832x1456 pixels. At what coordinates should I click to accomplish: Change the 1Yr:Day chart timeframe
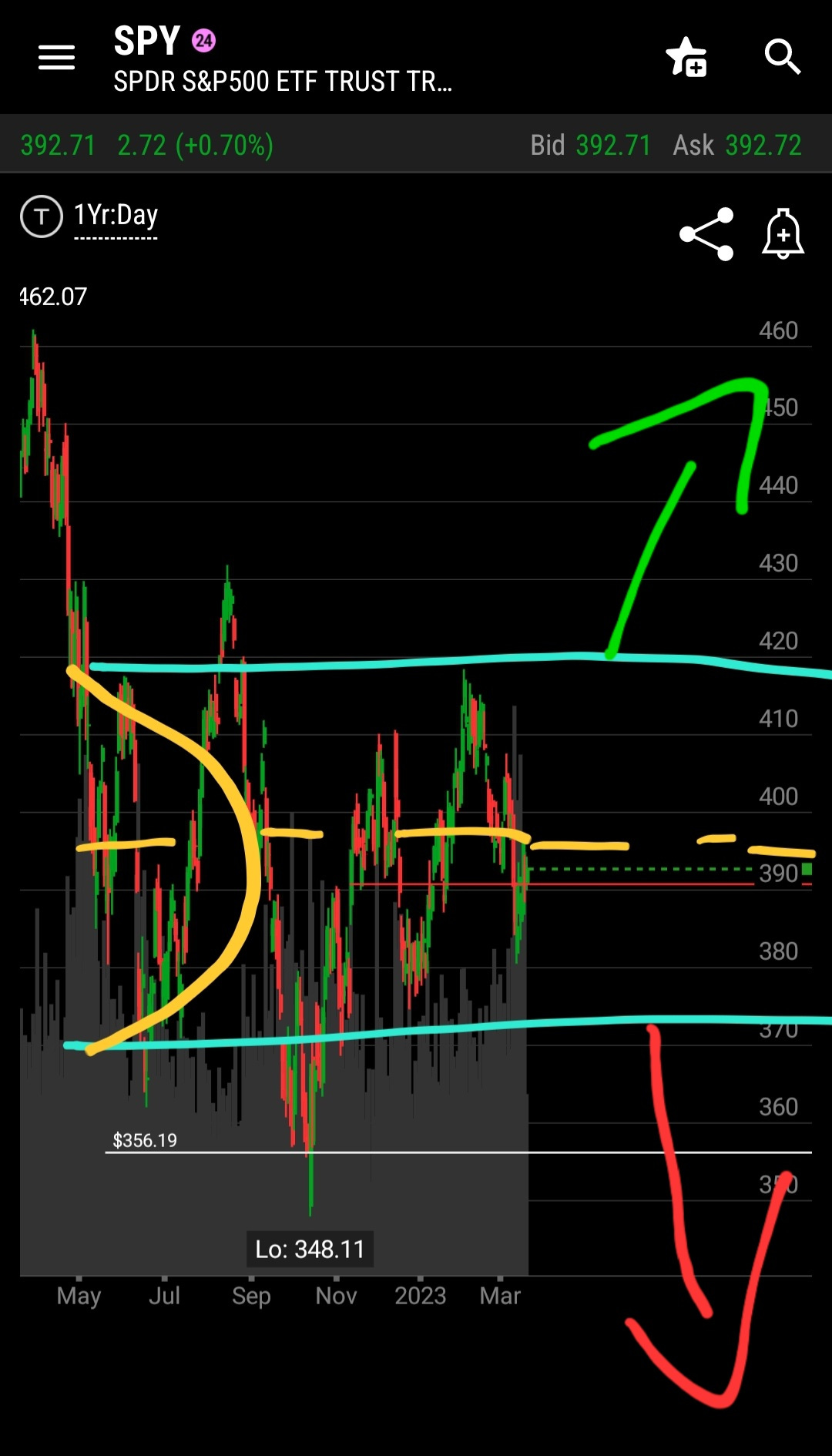[x=116, y=215]
